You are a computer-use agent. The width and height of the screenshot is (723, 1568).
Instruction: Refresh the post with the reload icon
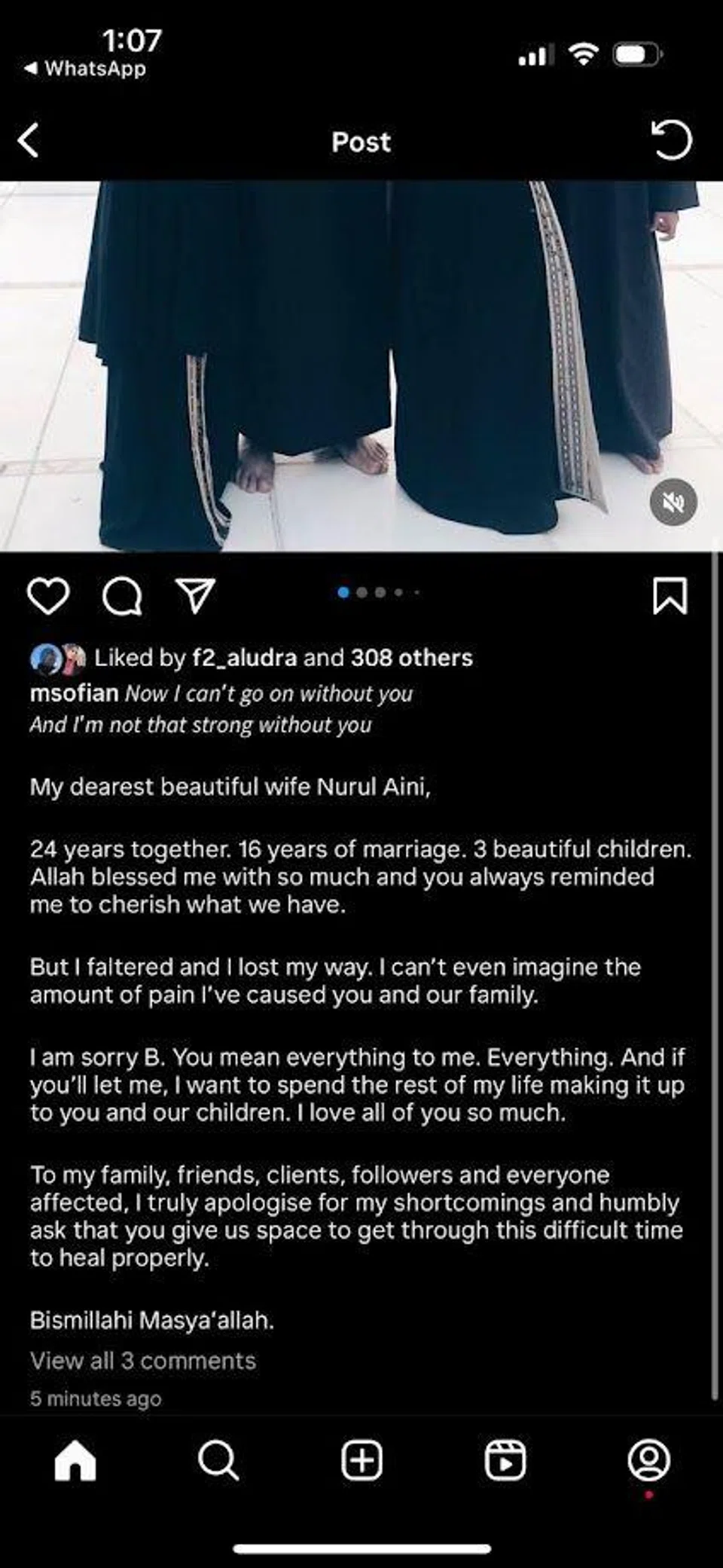(671, 141)
